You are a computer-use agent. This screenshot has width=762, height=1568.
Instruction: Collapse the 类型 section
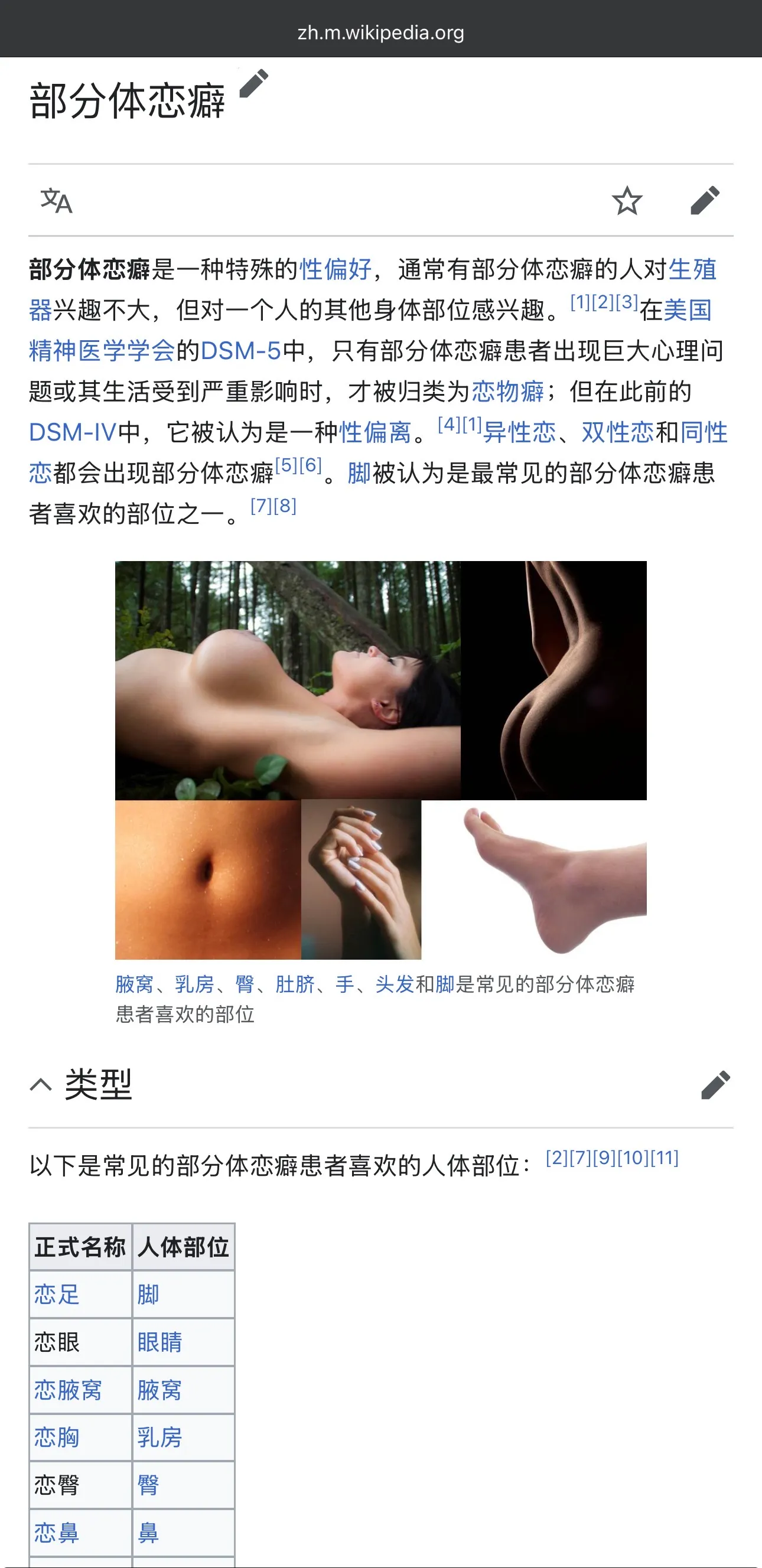pyautogui.click(x=41, y=1084)
